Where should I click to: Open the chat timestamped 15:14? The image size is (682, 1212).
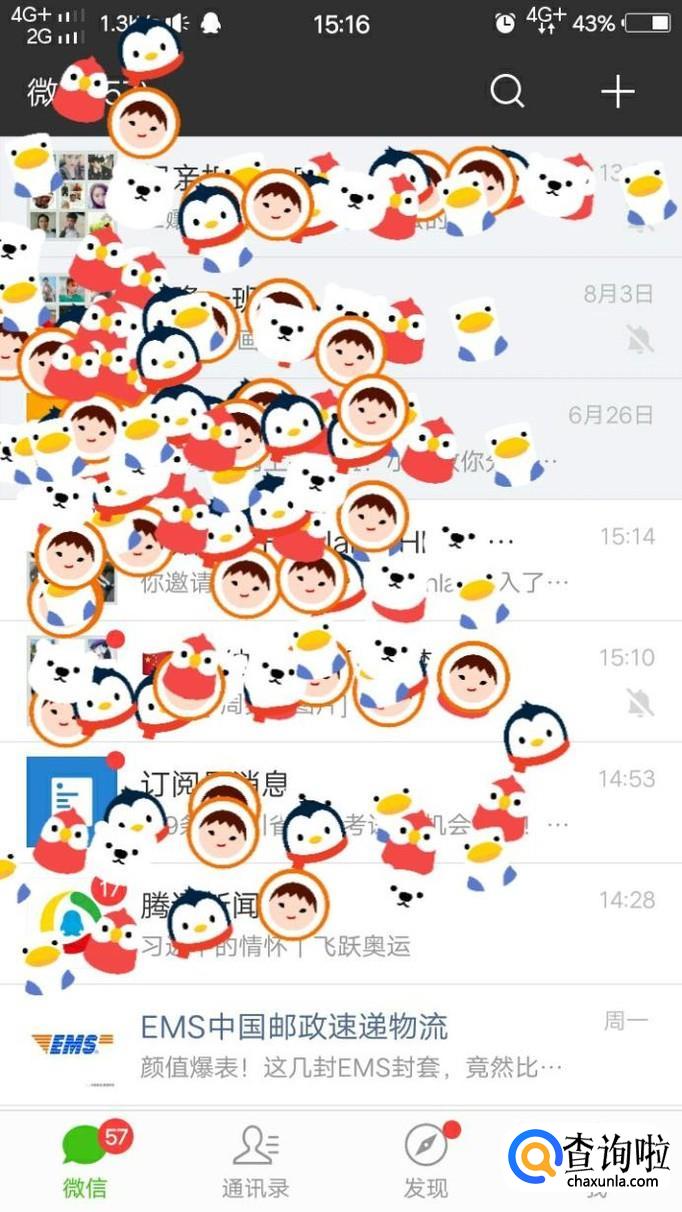click(x=341, y=560)
